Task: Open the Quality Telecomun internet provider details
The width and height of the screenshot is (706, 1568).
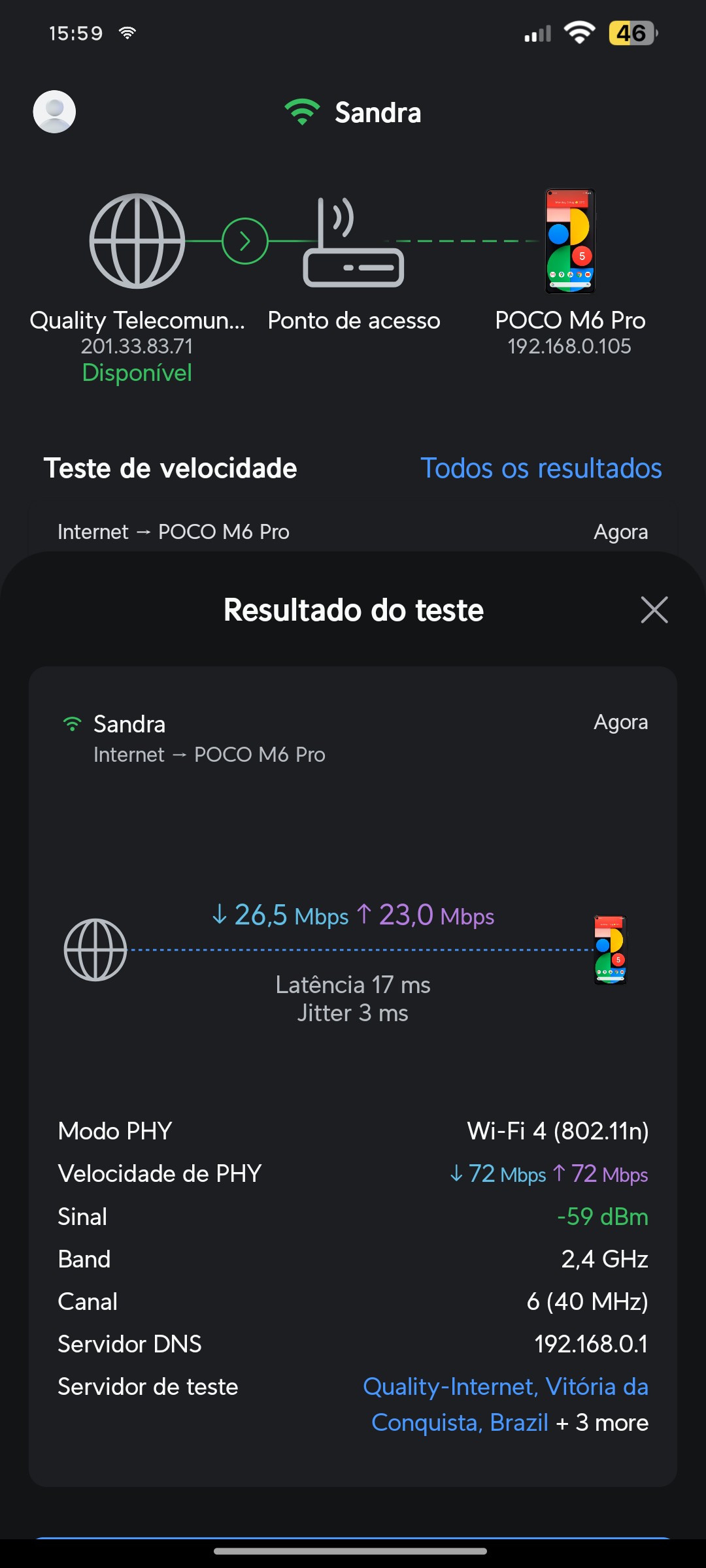Action: click(137, 242)
